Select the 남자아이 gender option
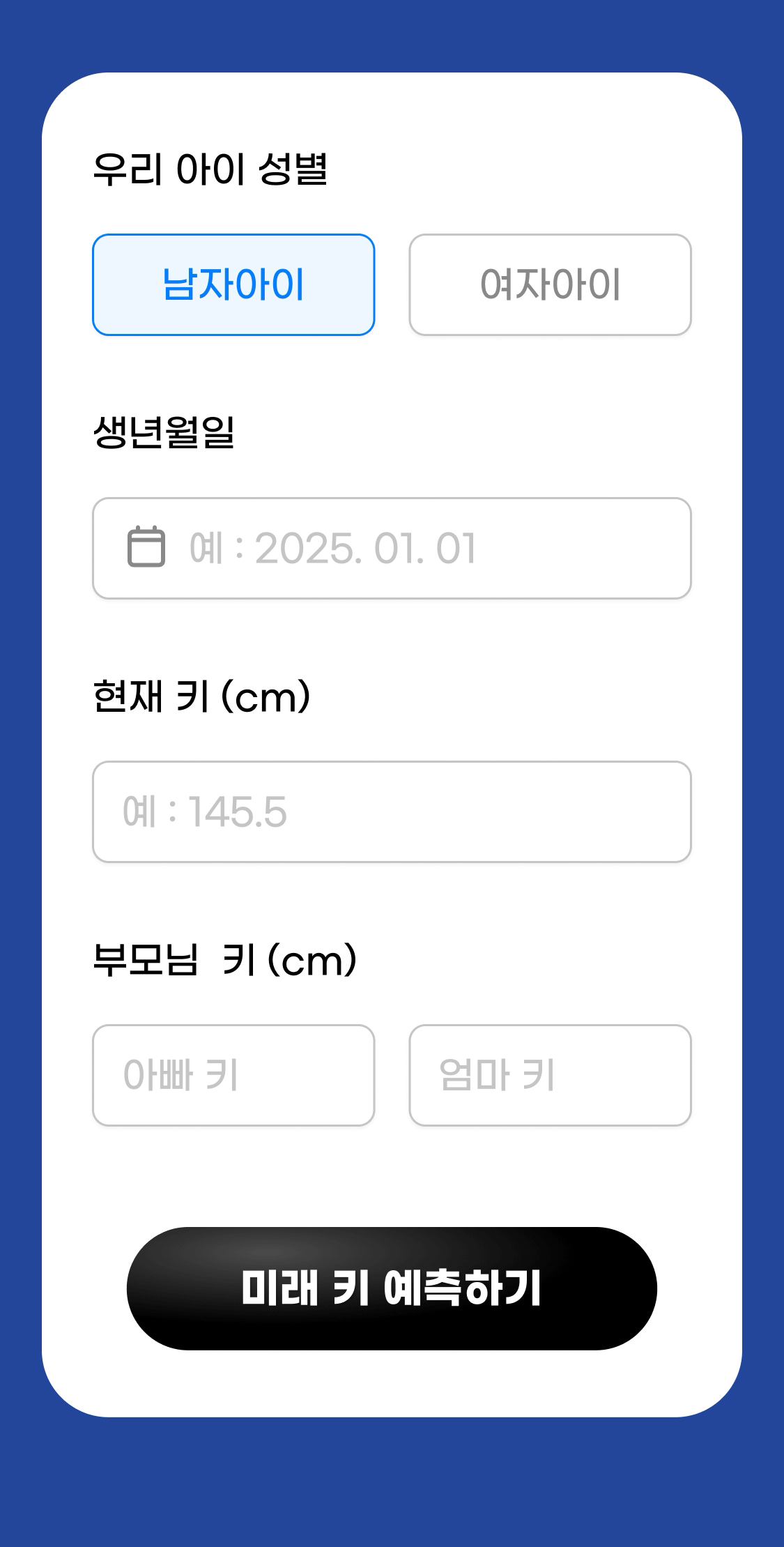This screenshot has width=784, height=1547. [x=233, y=284]
